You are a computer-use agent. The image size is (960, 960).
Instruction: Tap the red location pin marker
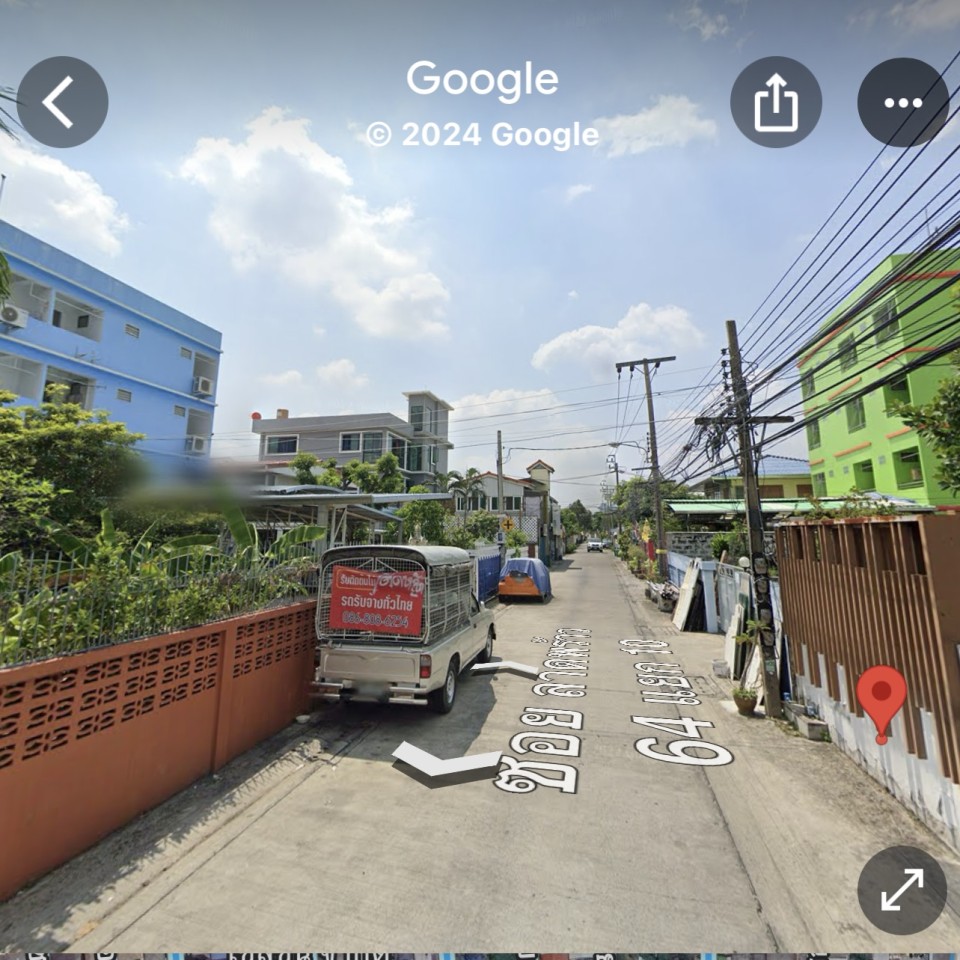[x=881, y=699]
